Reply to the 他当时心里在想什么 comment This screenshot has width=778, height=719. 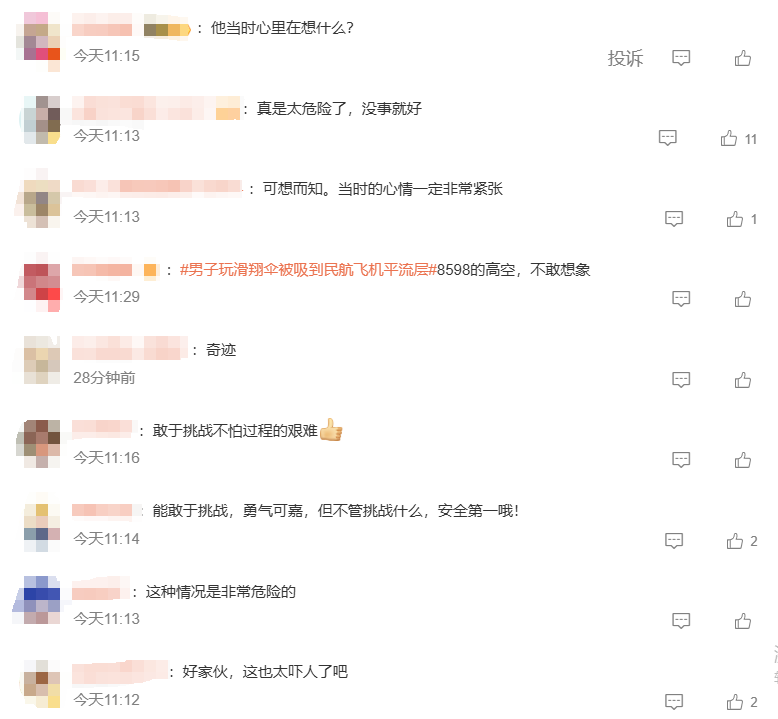pyautogui.click(x=681, y=58)
